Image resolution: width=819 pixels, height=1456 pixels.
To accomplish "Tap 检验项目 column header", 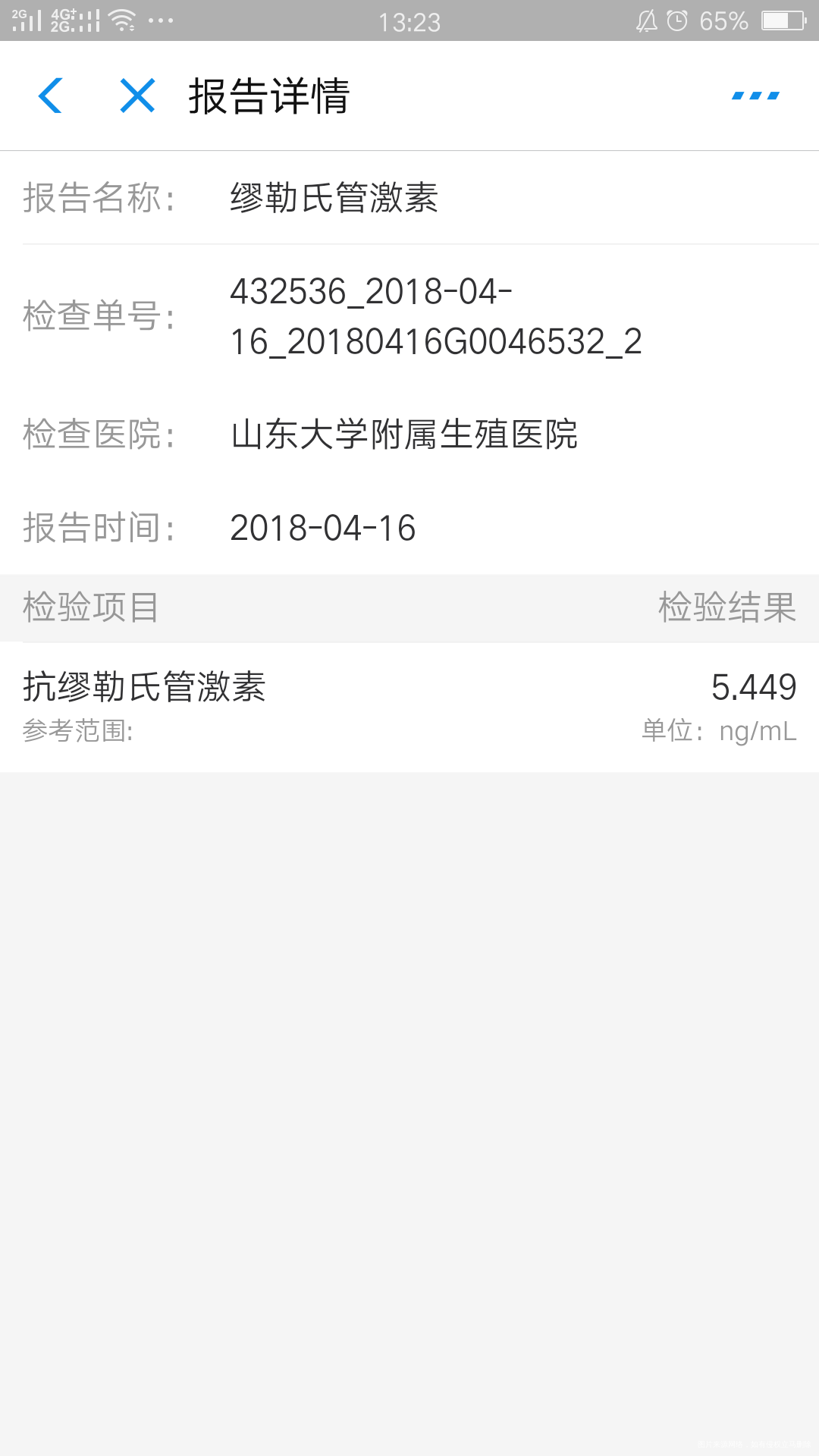I will coord(92,608).
